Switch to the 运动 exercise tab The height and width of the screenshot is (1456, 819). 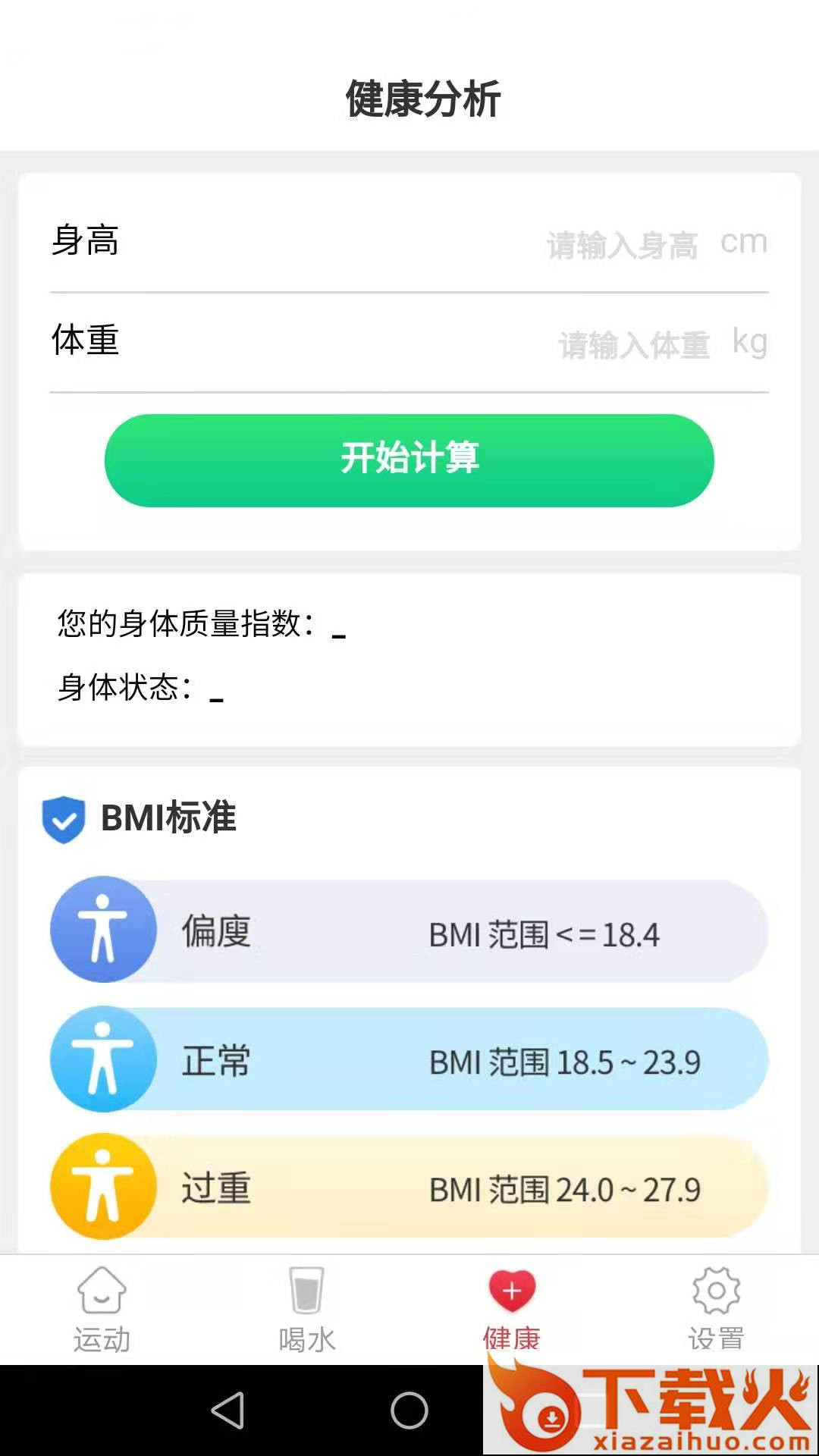[x=102, y=1310]
